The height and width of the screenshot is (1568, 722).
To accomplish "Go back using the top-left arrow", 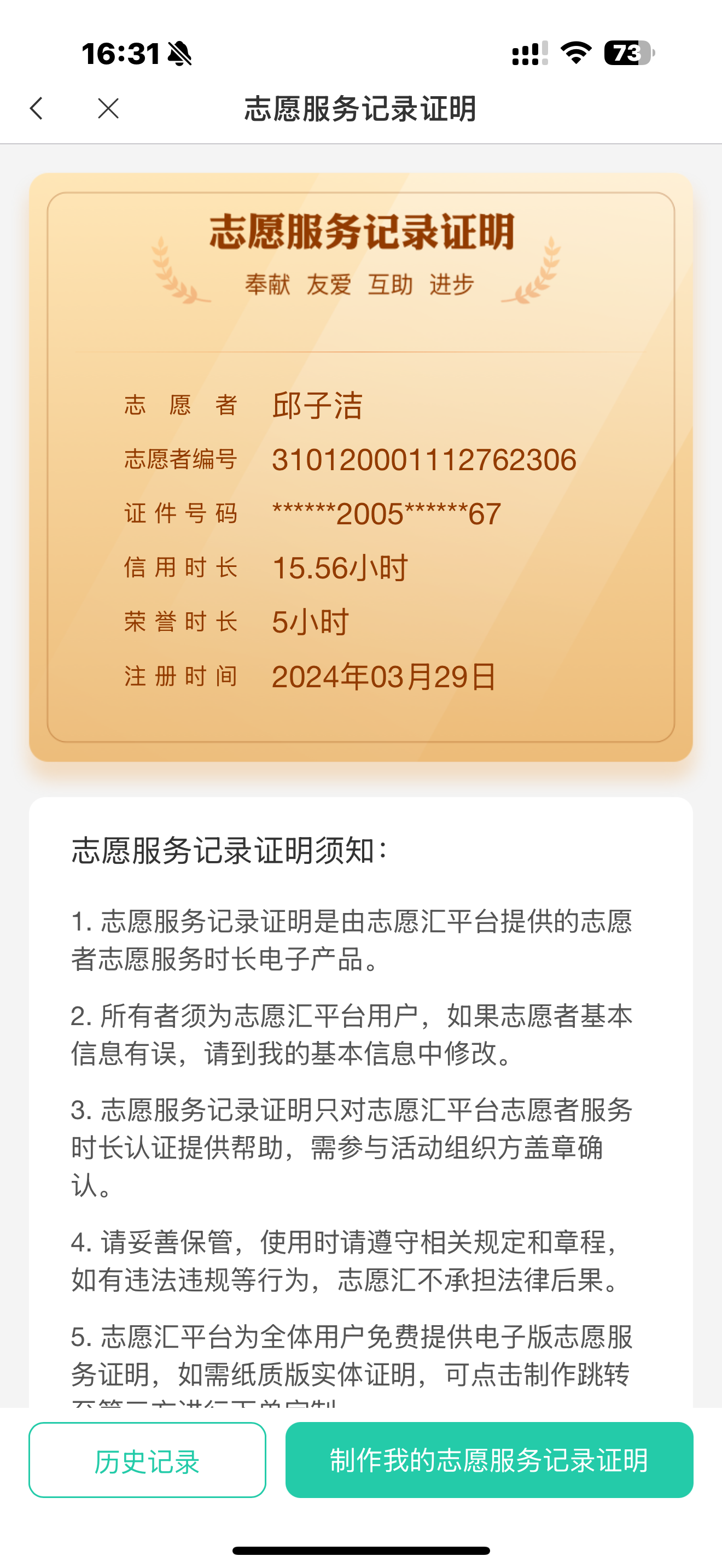I will pos(37,108).
